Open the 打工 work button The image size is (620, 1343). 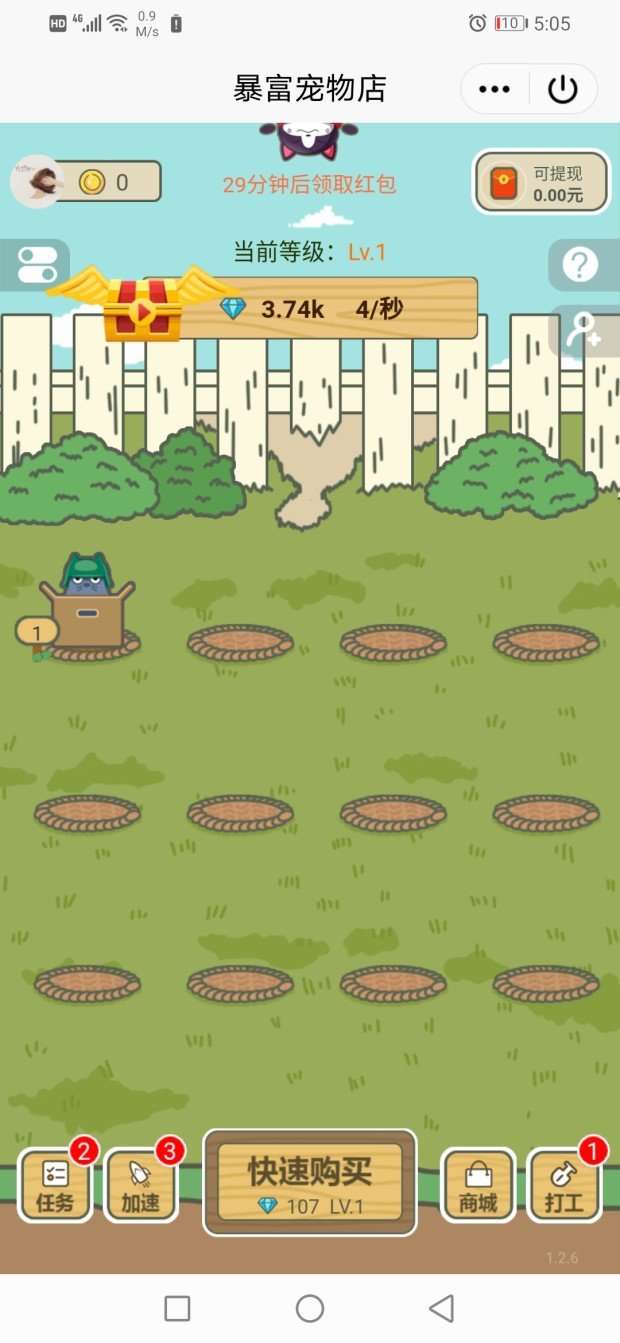click(x=564, y=1186)
